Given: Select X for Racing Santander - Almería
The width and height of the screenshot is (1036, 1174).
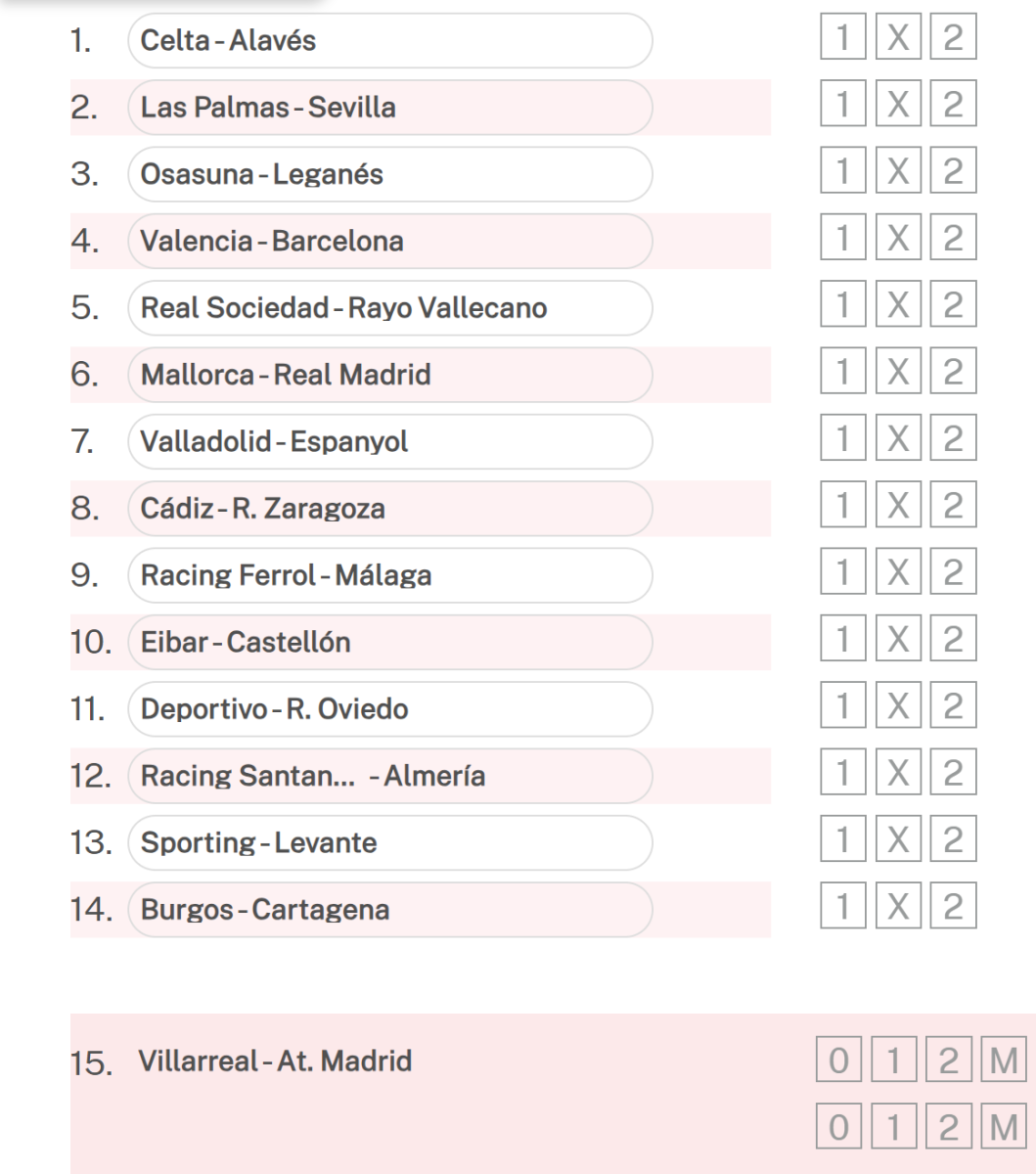Looking at the screenshot, I should tap(898, 775).
